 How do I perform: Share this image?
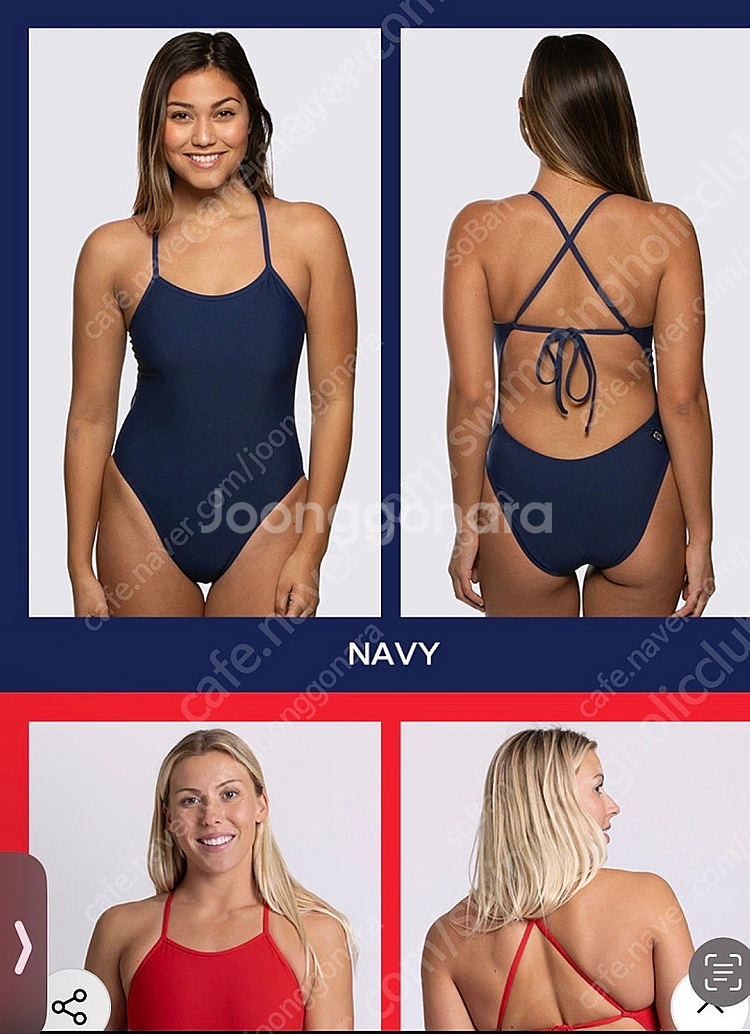71,1005
